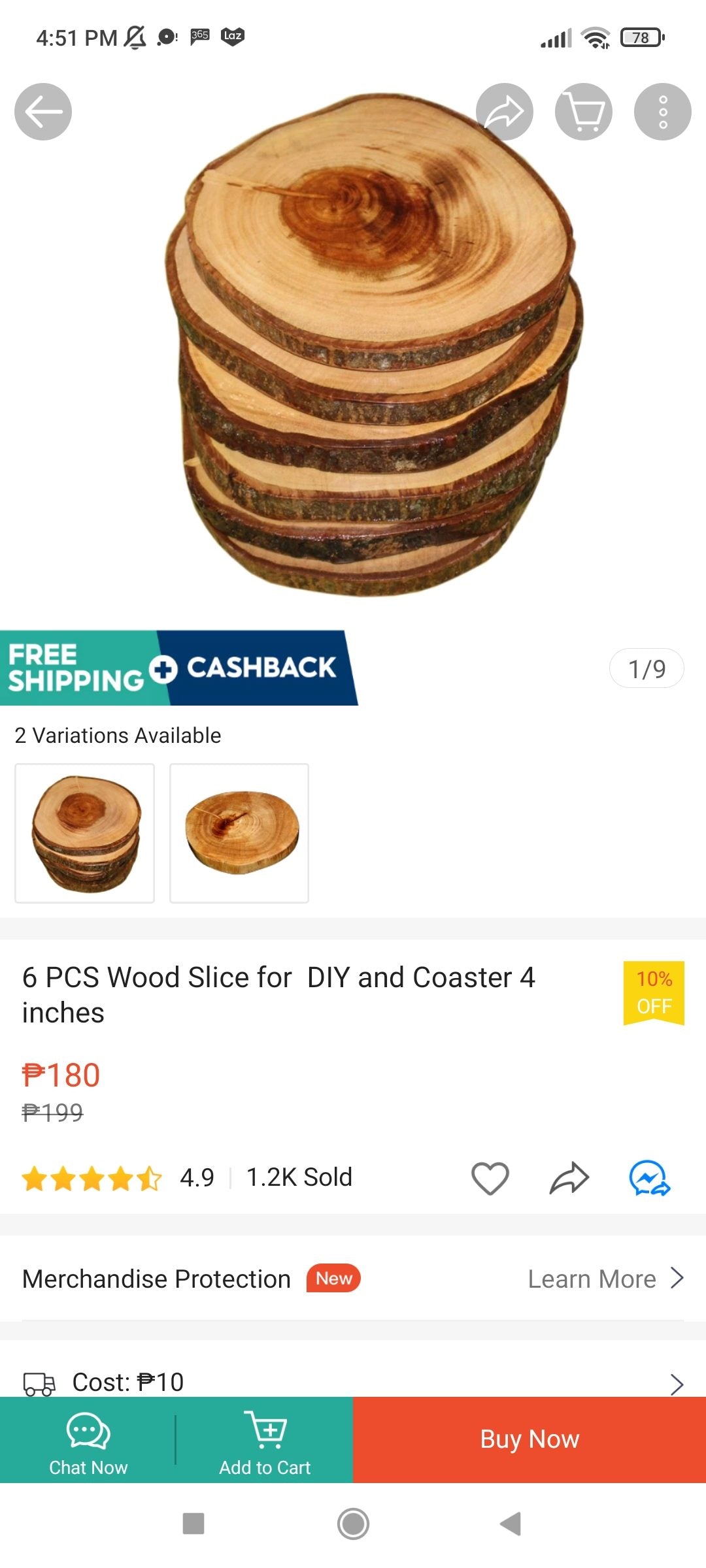Tap Buy Now to purchase
This screenshot has width=706, height=1568.
click(x=529, y=1439)
